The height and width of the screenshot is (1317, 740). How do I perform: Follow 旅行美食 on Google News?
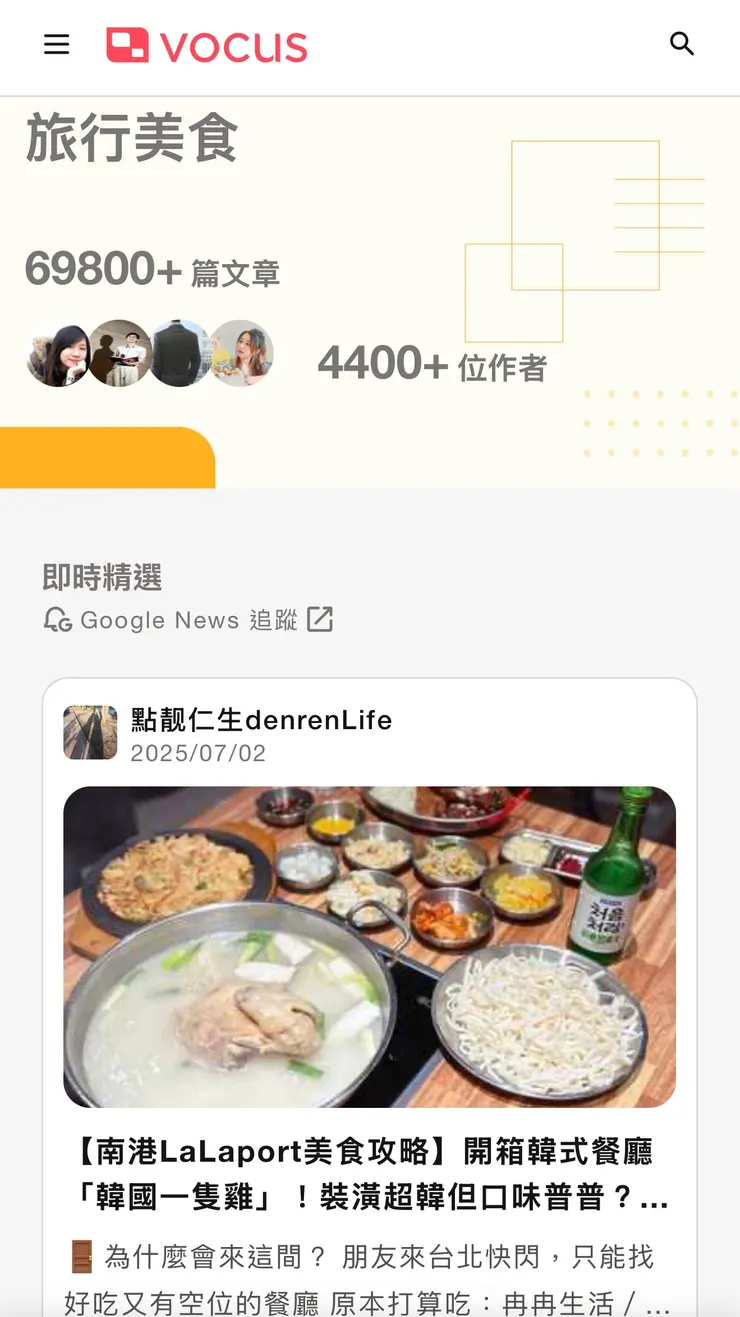(190, 620)
